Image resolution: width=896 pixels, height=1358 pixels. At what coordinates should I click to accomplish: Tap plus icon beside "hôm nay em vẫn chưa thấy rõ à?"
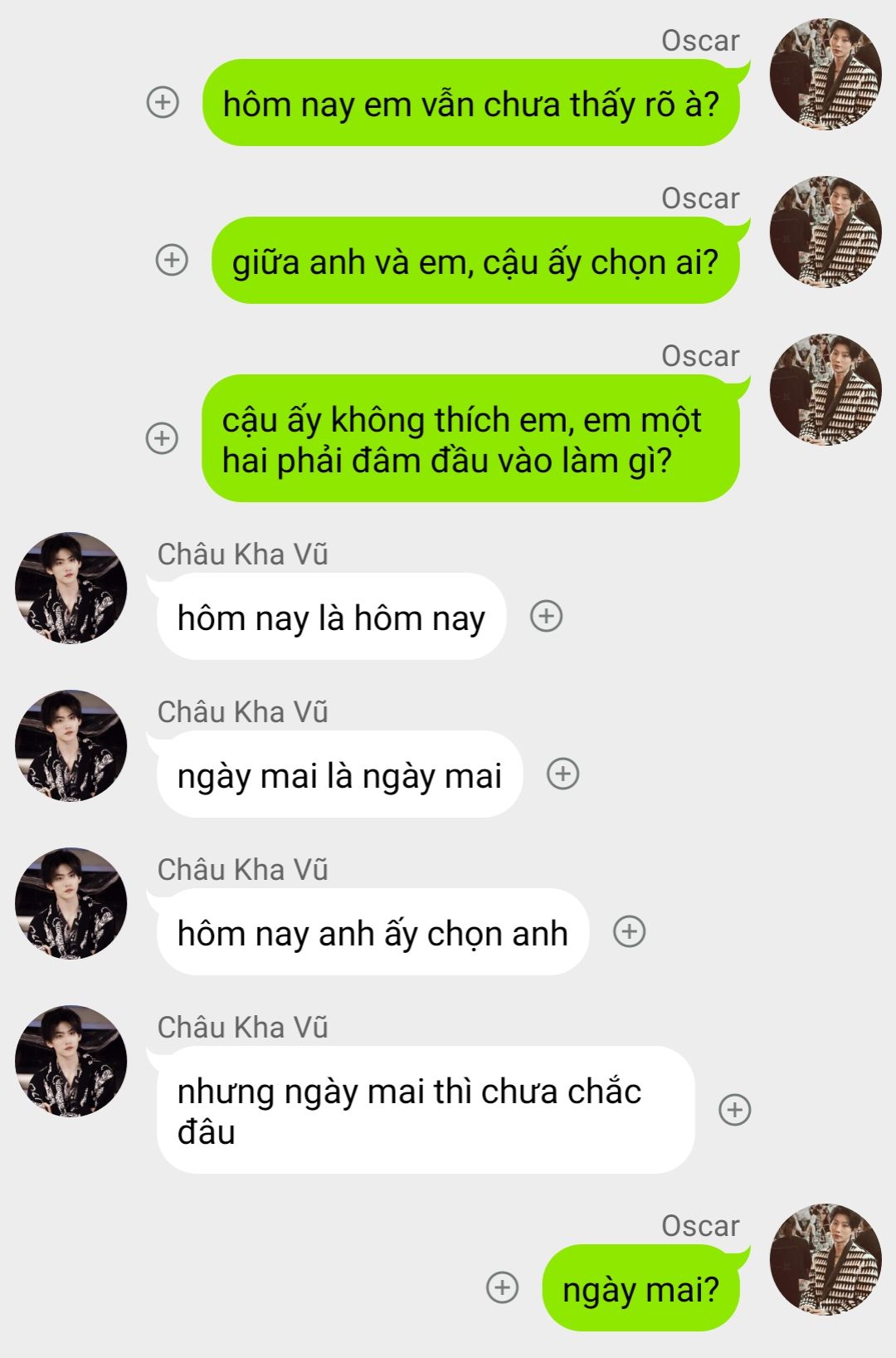click(x=163, y=102)
